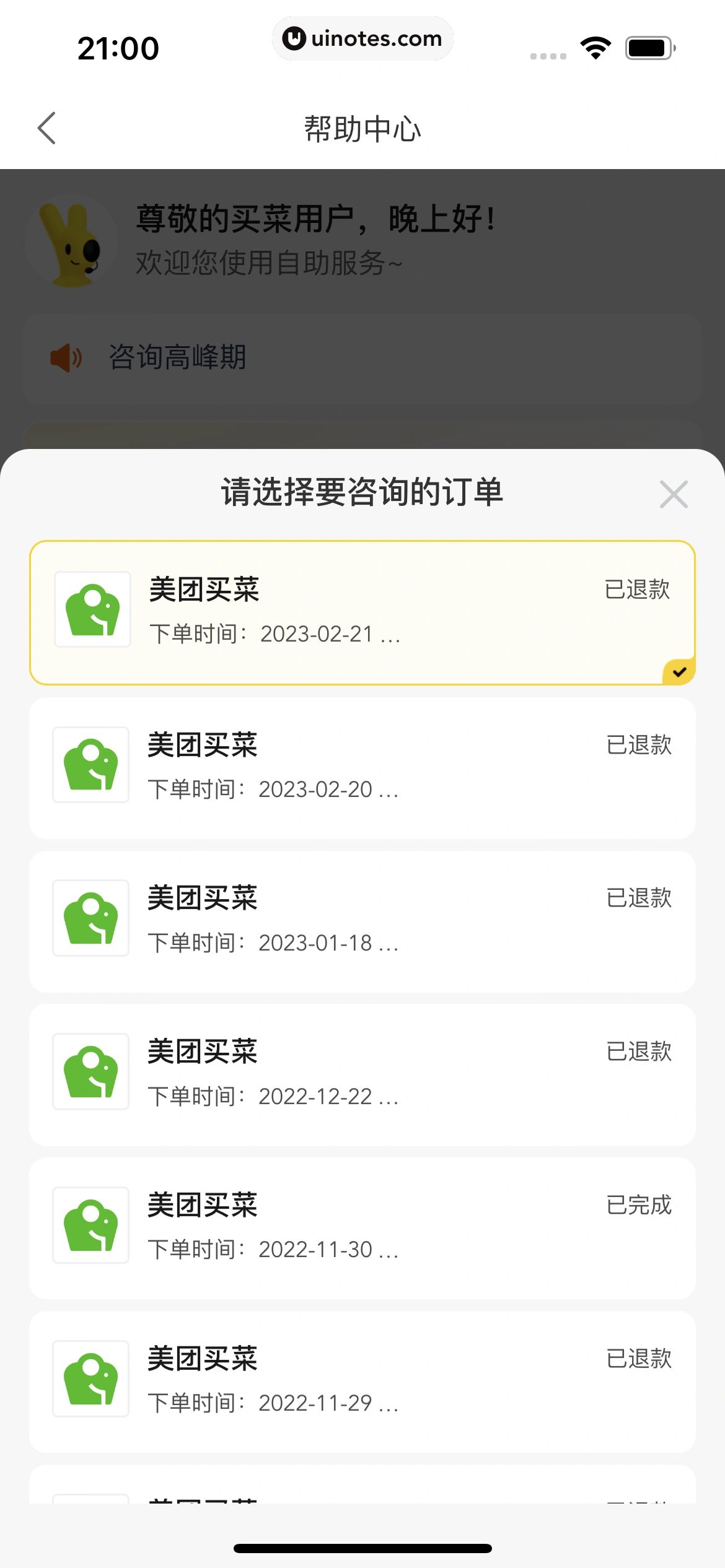Select the order placed 2022-11-29

click(362, 1381)
